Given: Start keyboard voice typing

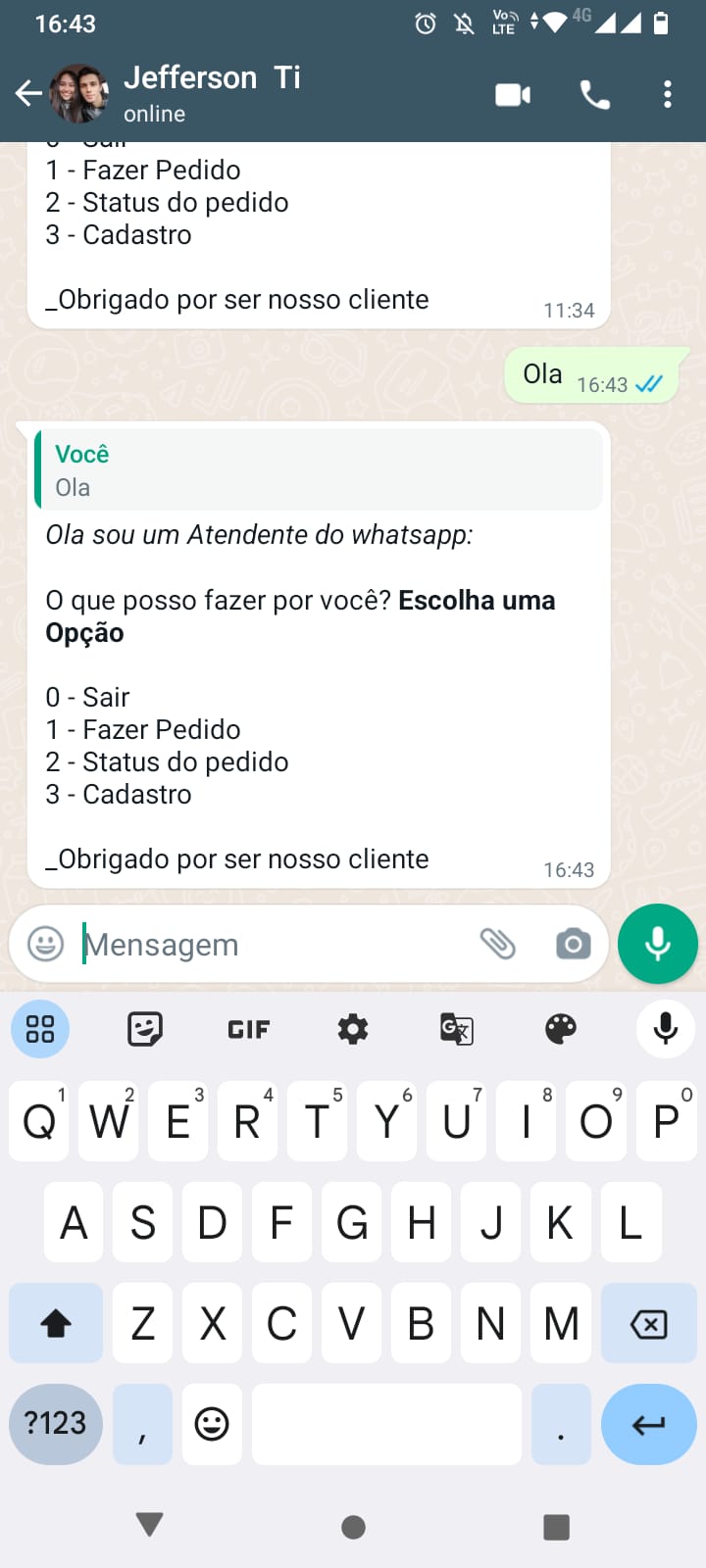Looking at the screenshot, I should pyautogui.click(x=665, y=1029).
